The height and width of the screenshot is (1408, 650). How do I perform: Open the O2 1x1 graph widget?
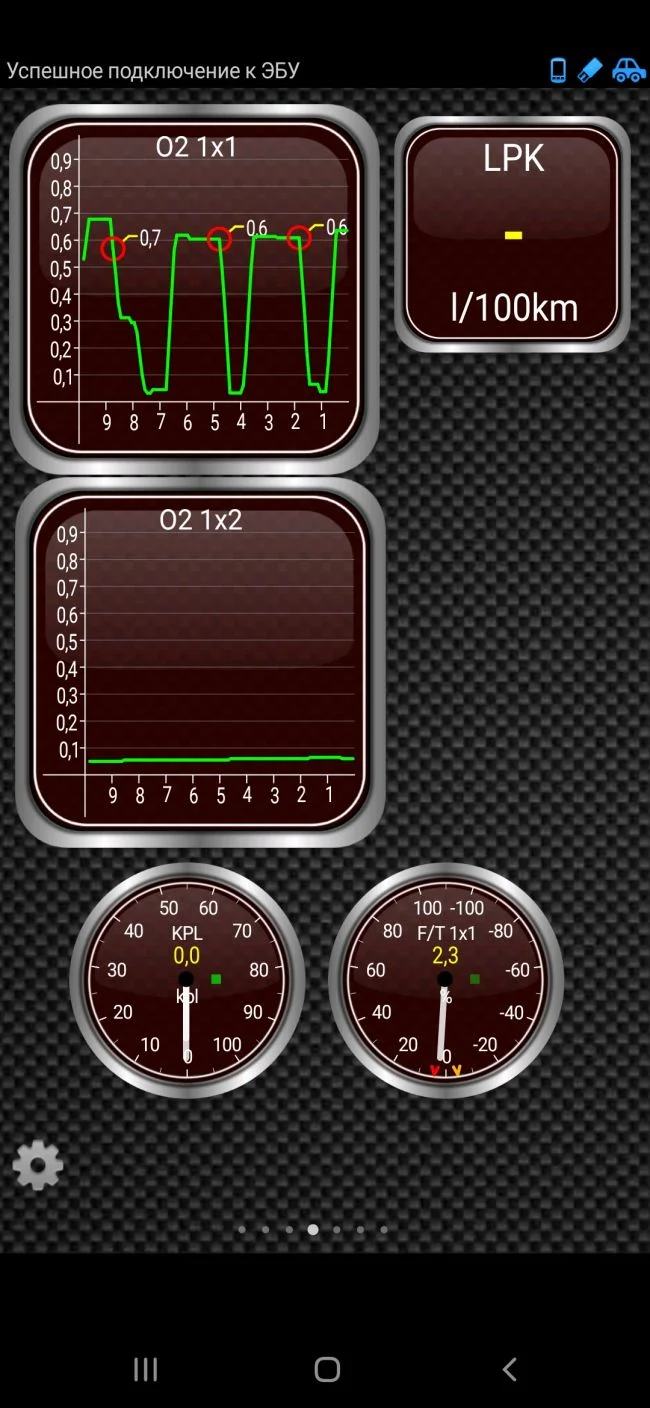pyautogui.click(x=194, y=288)
